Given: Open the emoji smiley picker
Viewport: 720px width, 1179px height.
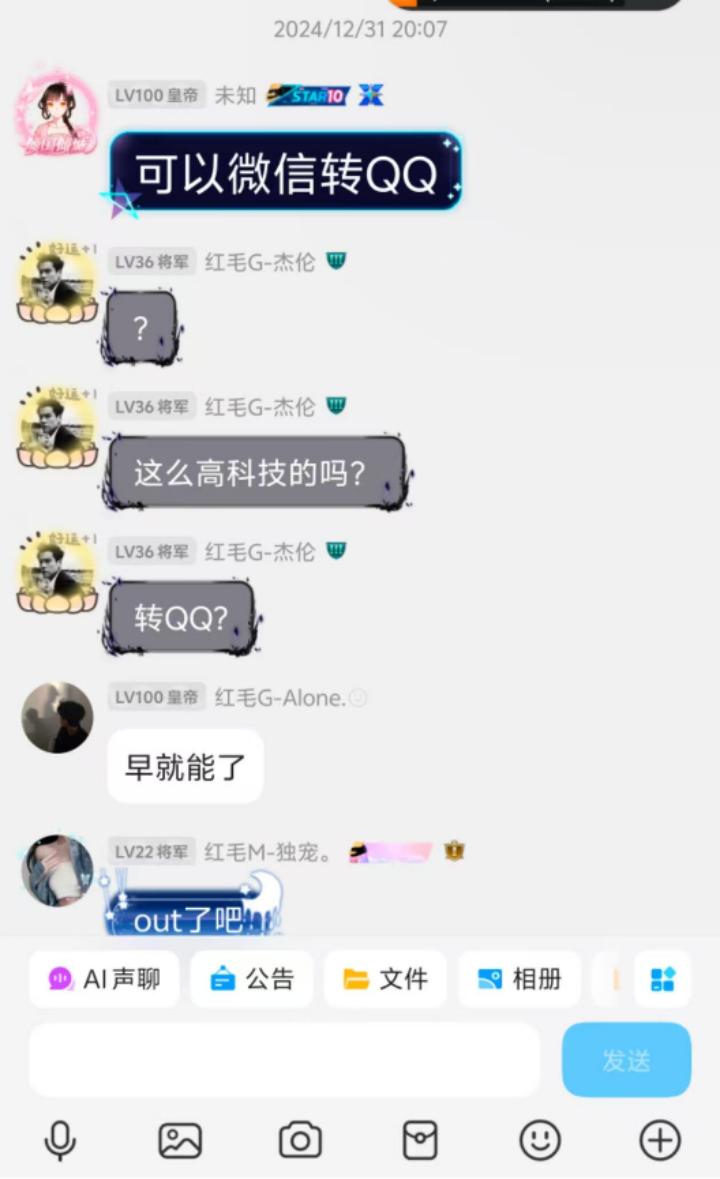Looking at the screenshot, I should 539,1139.
